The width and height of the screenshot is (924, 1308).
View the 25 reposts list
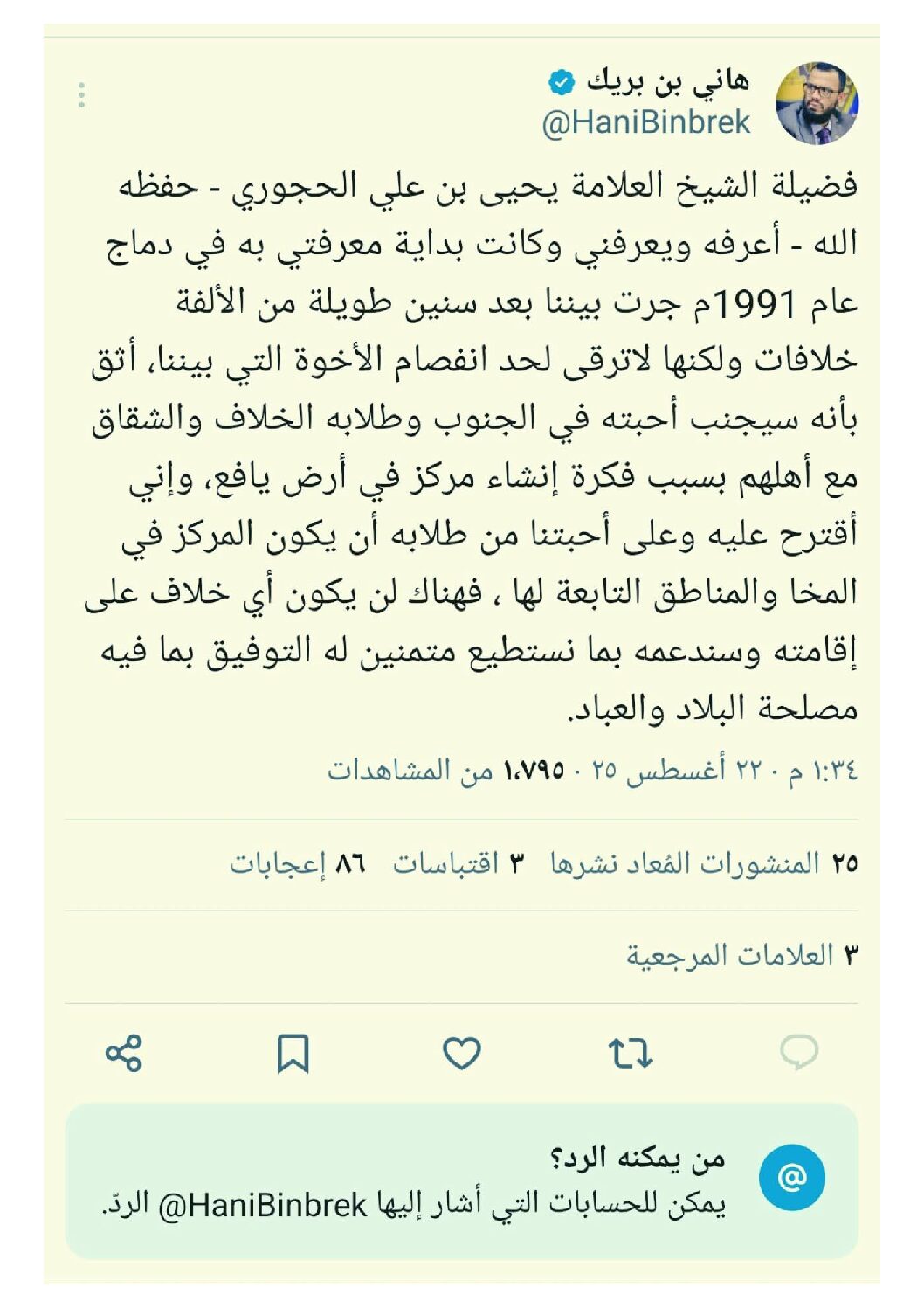[703, 863]
